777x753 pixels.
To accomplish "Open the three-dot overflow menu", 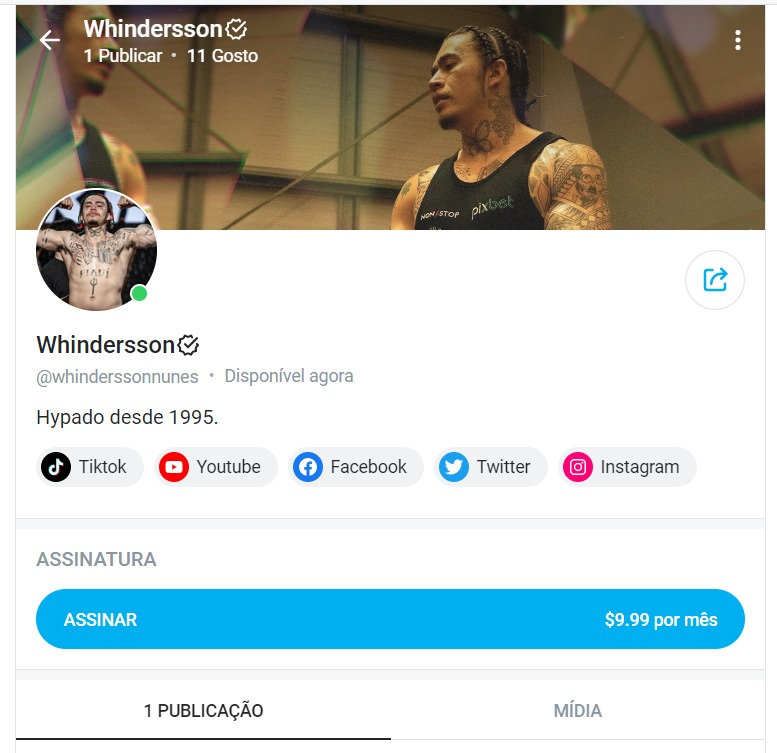I will (x=738, y=40).
